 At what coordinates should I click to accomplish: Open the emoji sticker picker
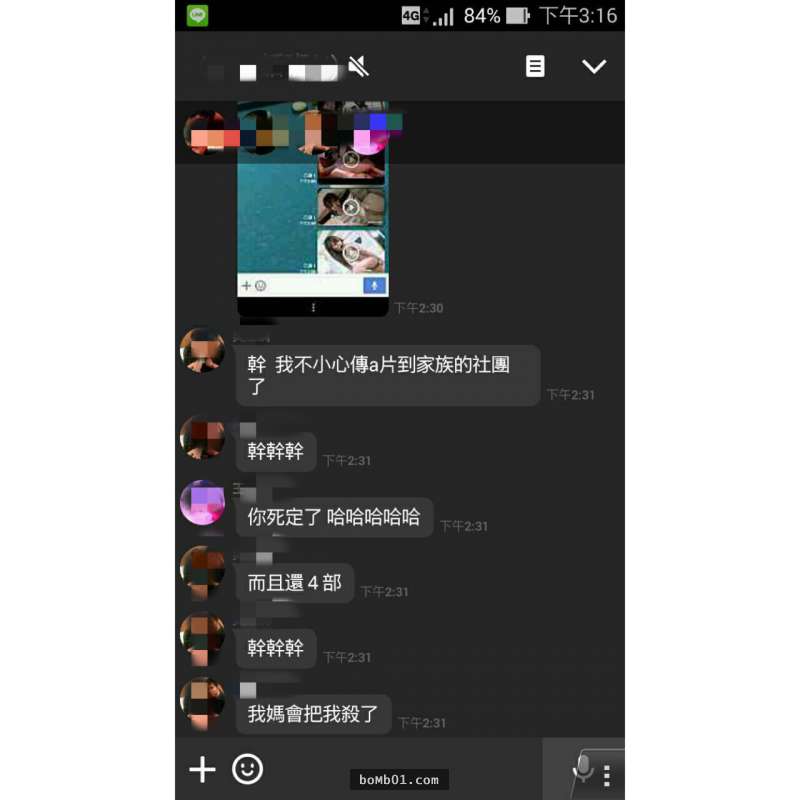tap(247, 768)
